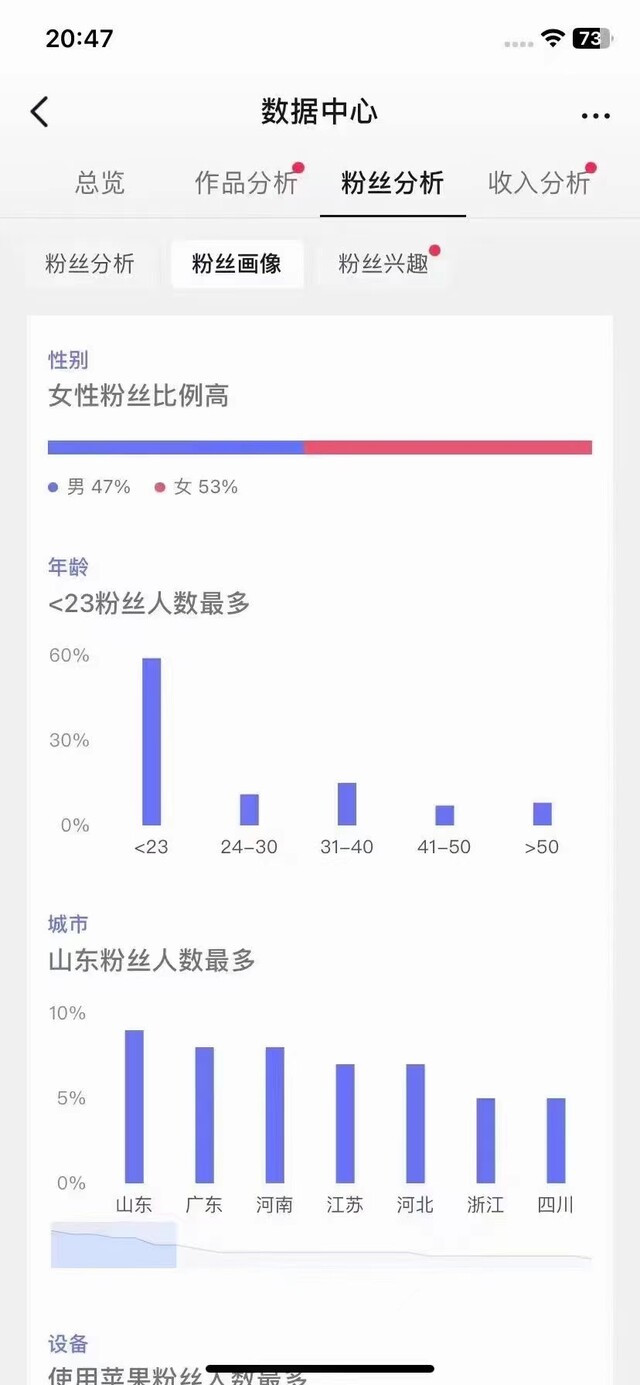Open the three-dot overflow menu
Image resolution: width=640 pixels, height=1385 pixels.
(x=595, y=116)
